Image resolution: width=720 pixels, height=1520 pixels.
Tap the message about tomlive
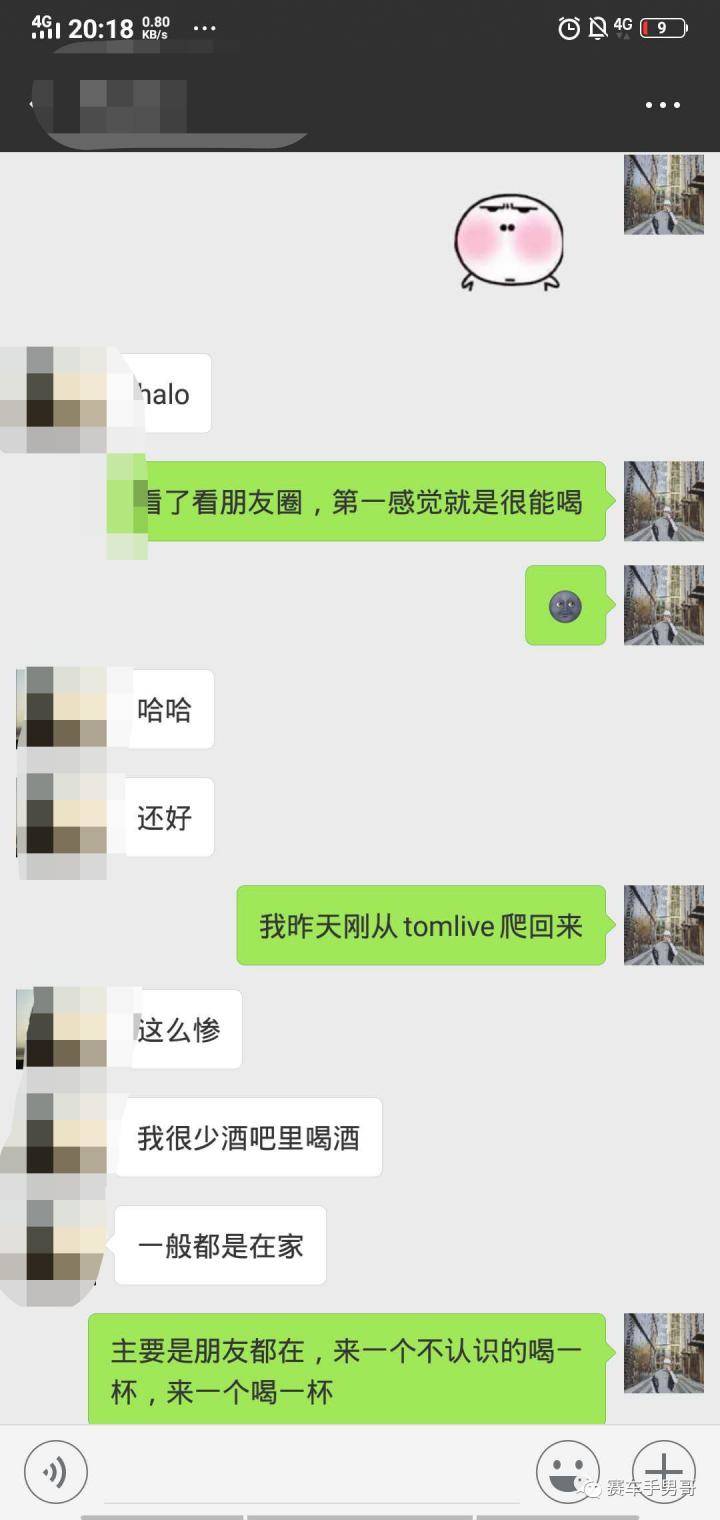(419, 925)
